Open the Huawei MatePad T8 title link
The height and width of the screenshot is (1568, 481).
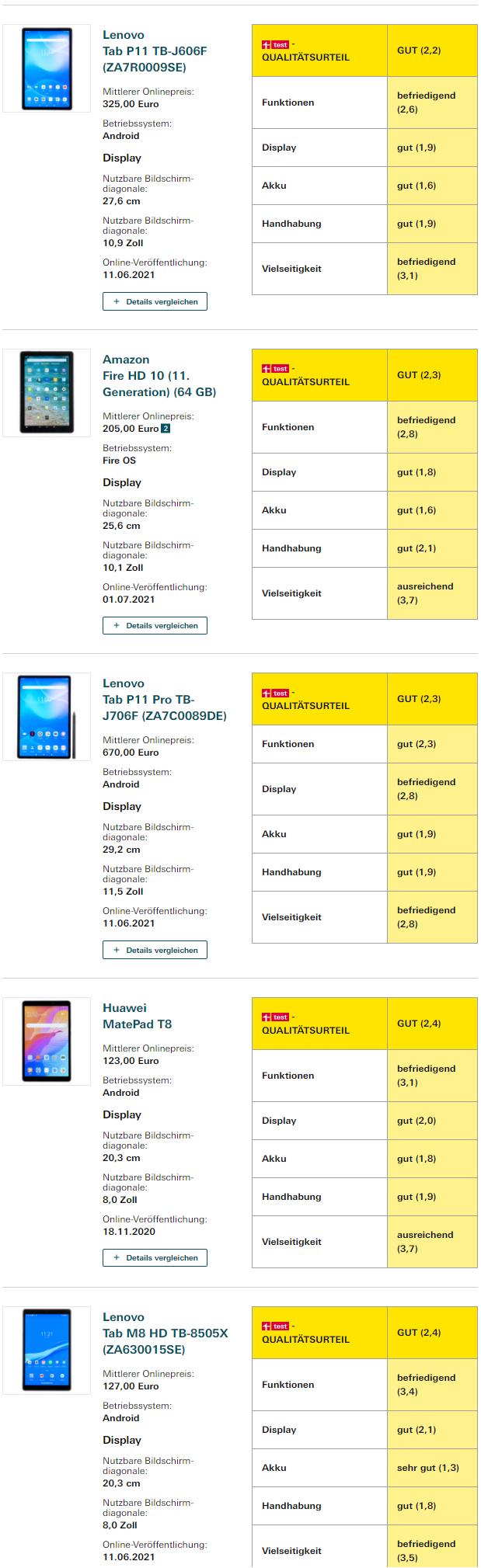[137, 1016]
